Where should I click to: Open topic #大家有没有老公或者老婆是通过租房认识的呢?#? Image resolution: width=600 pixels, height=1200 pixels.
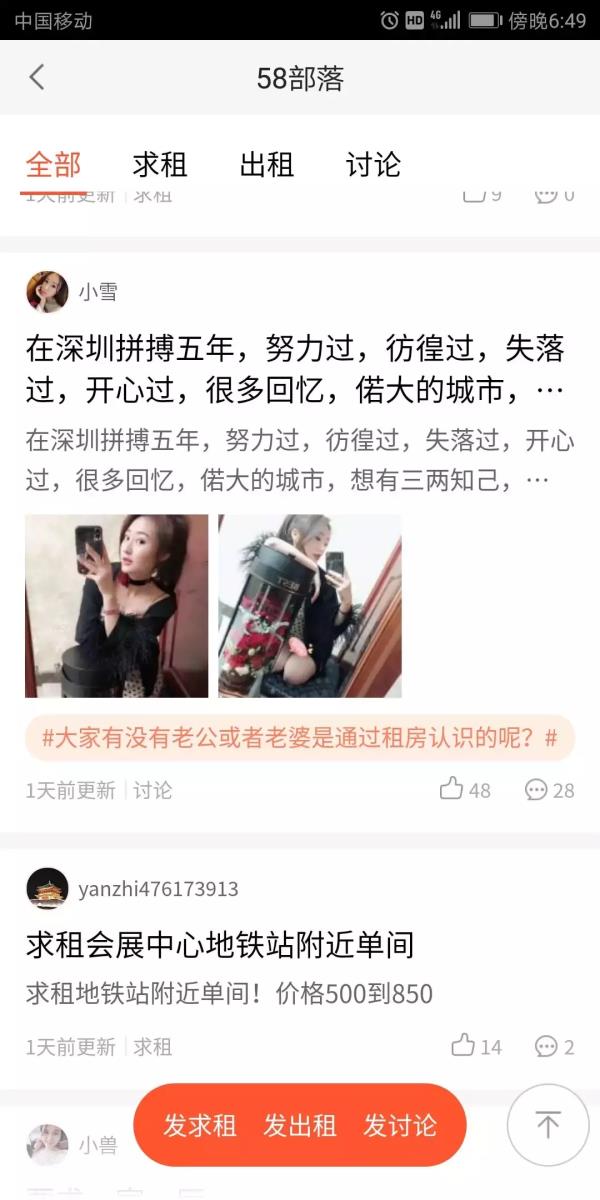tap(300, 739)
